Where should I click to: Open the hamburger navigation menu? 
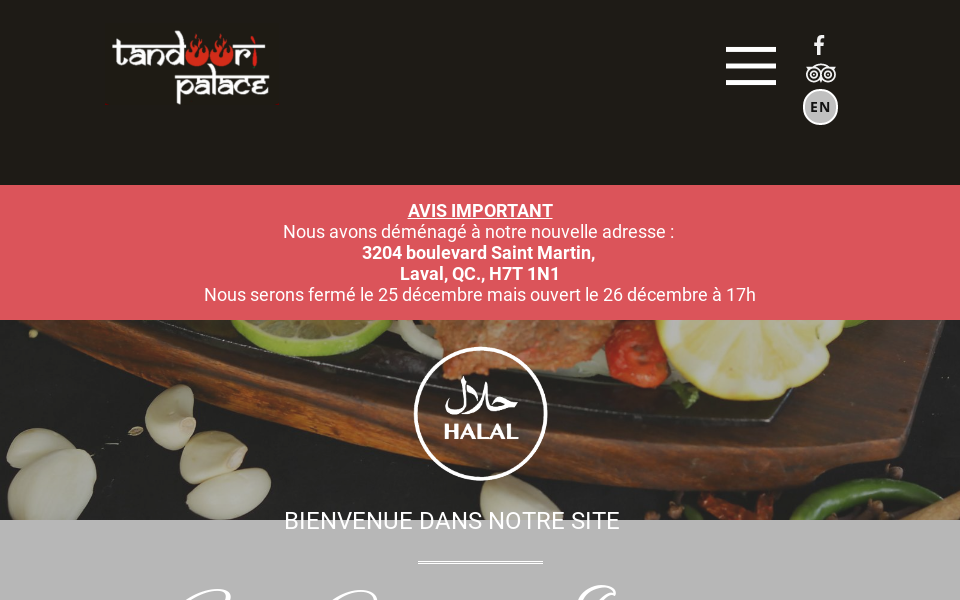[750, 66]
